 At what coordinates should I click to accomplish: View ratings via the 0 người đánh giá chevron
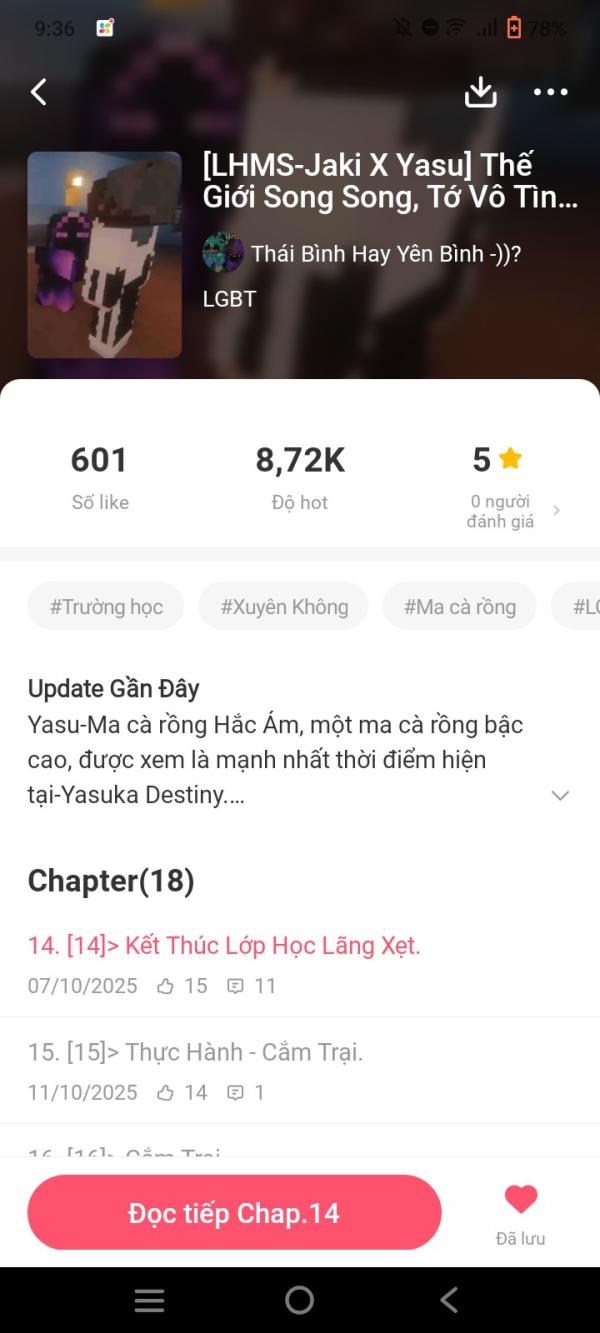[556, 511]
